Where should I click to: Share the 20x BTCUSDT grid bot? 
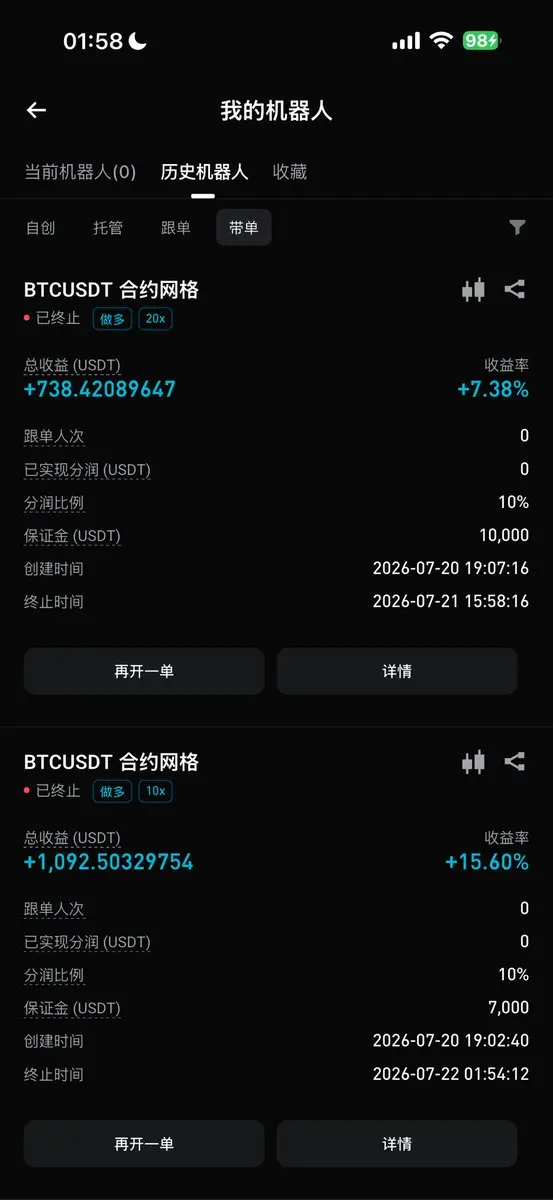click(515, 290)
